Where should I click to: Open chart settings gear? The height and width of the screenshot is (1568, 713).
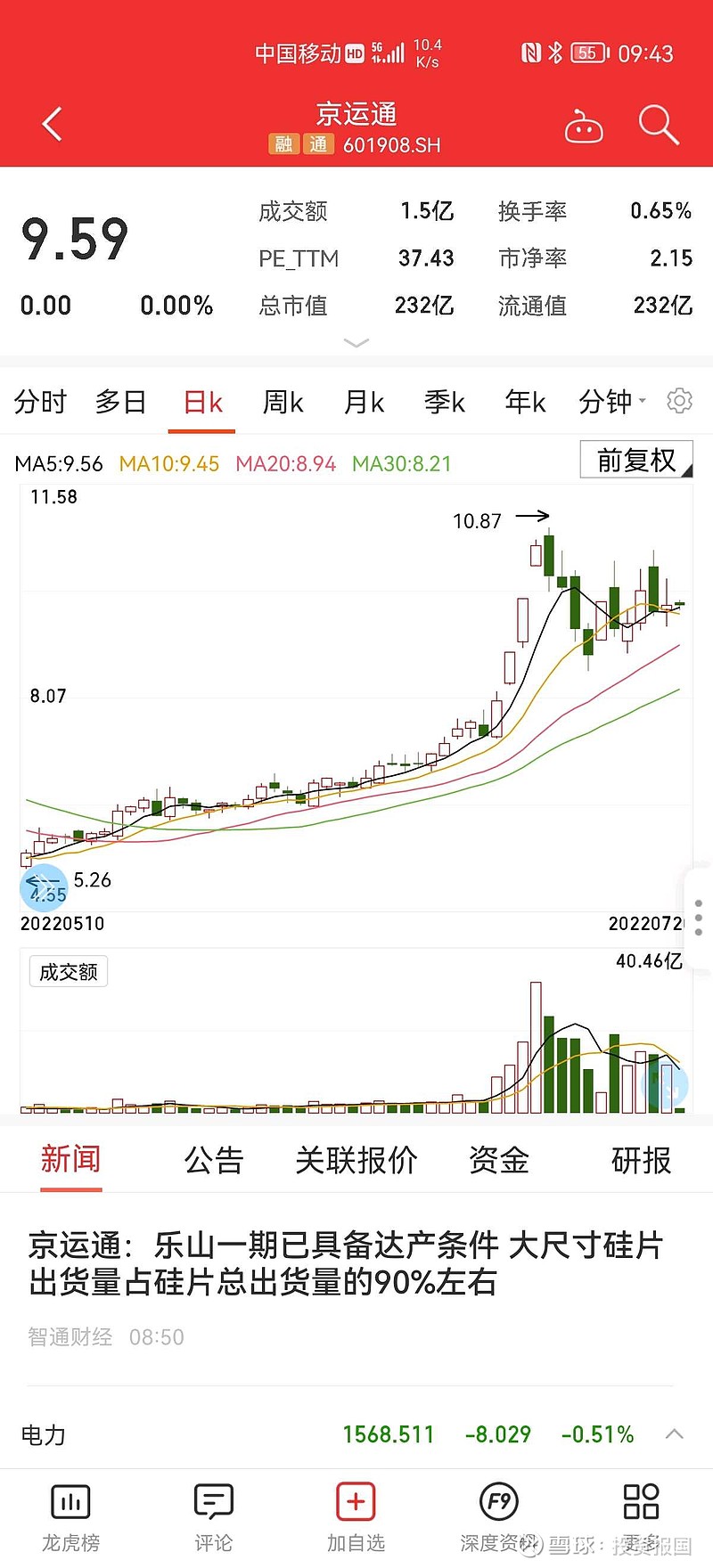pyautogui.click(x=680, y=401)
